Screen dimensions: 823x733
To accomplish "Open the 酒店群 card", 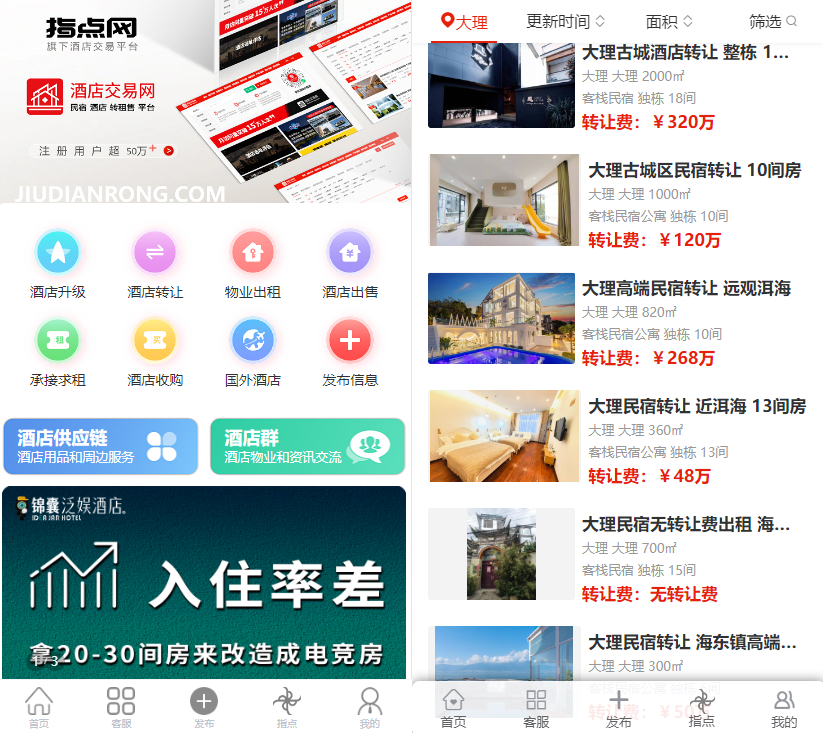I will [x=307, y=446].
